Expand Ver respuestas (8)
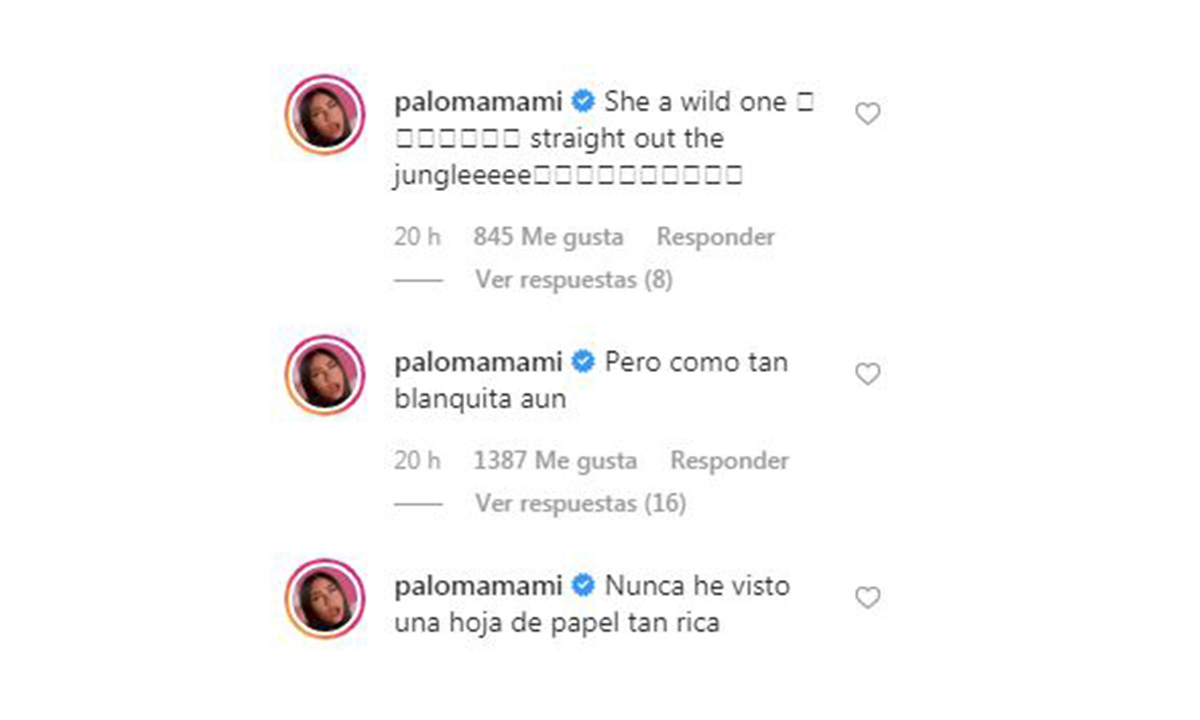1200x720 pixels. 573,280
